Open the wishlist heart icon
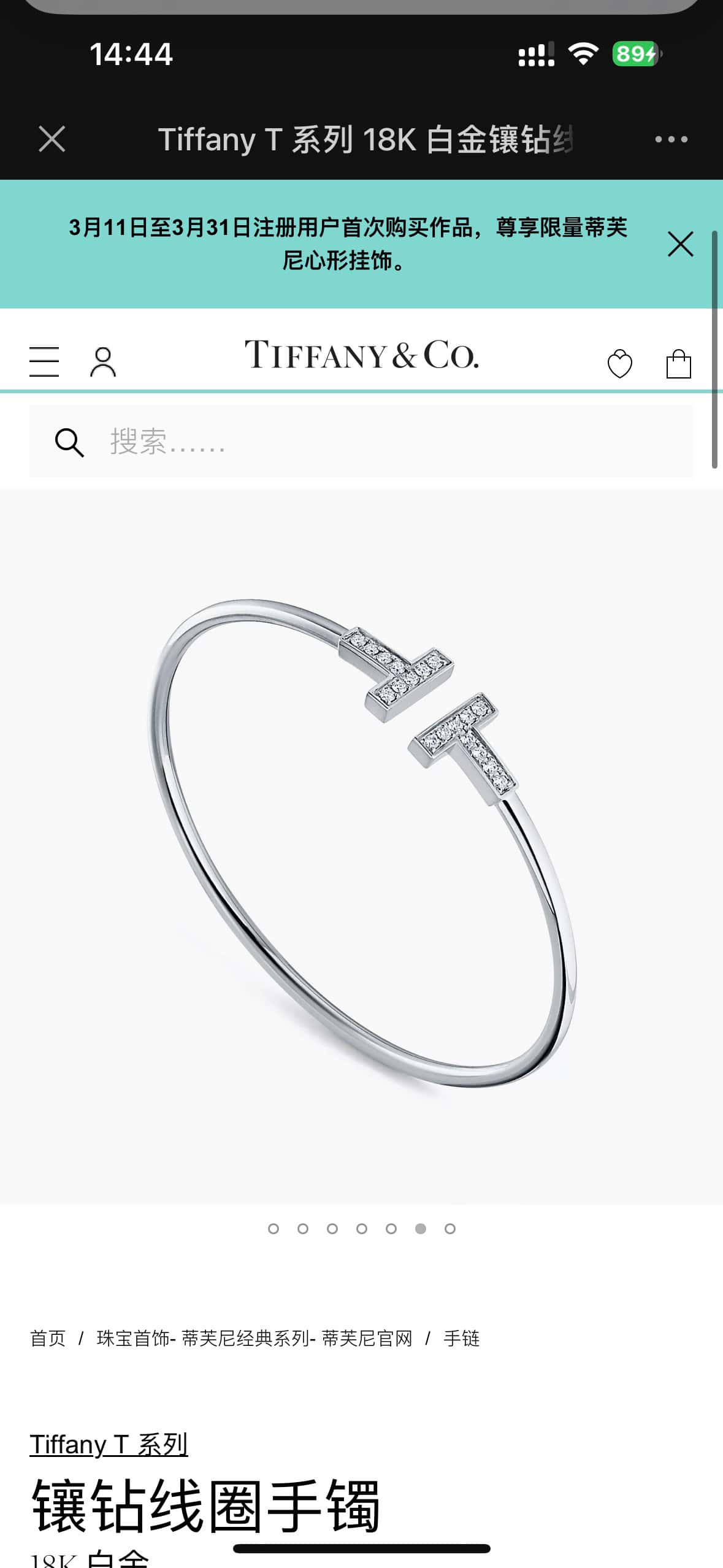Screen dimensions: 723x1568 (x=619, y=364)
